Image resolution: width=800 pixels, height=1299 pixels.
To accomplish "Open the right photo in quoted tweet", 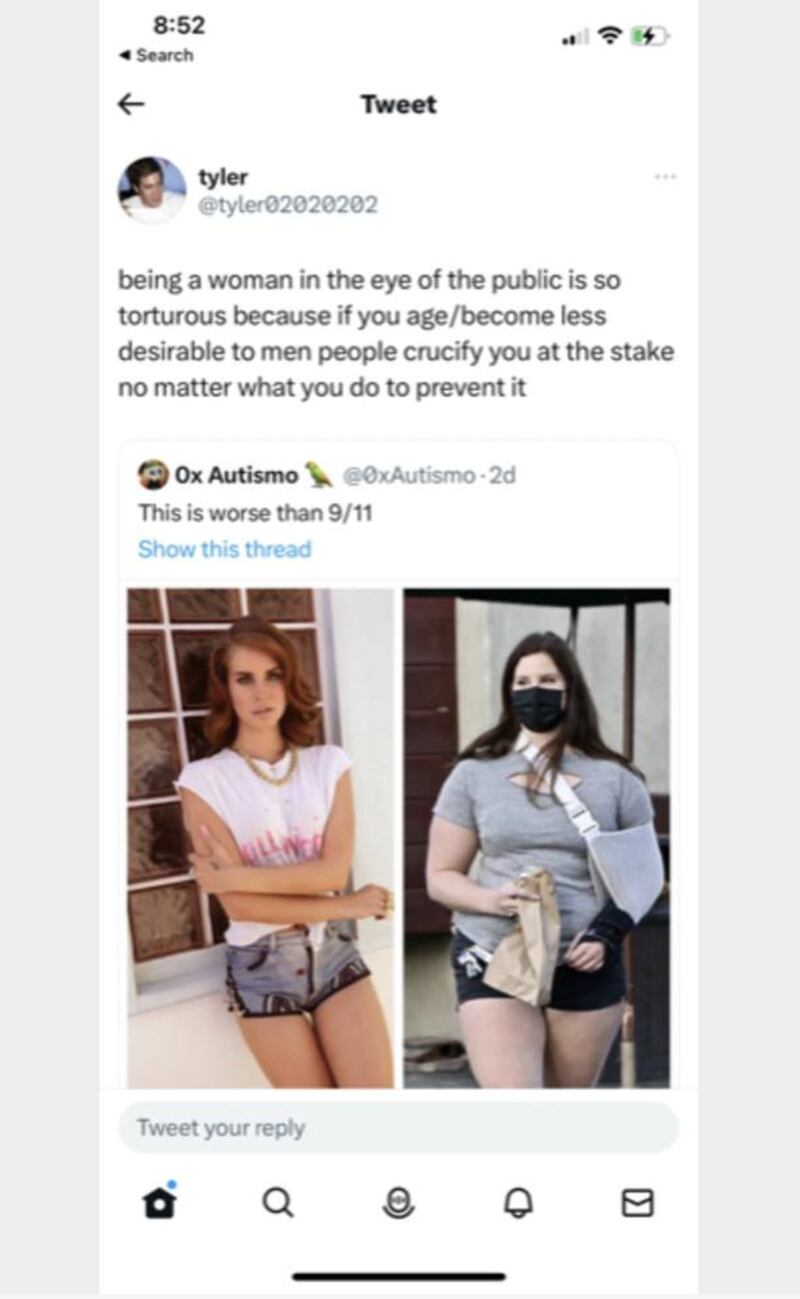I will [537, 837].
